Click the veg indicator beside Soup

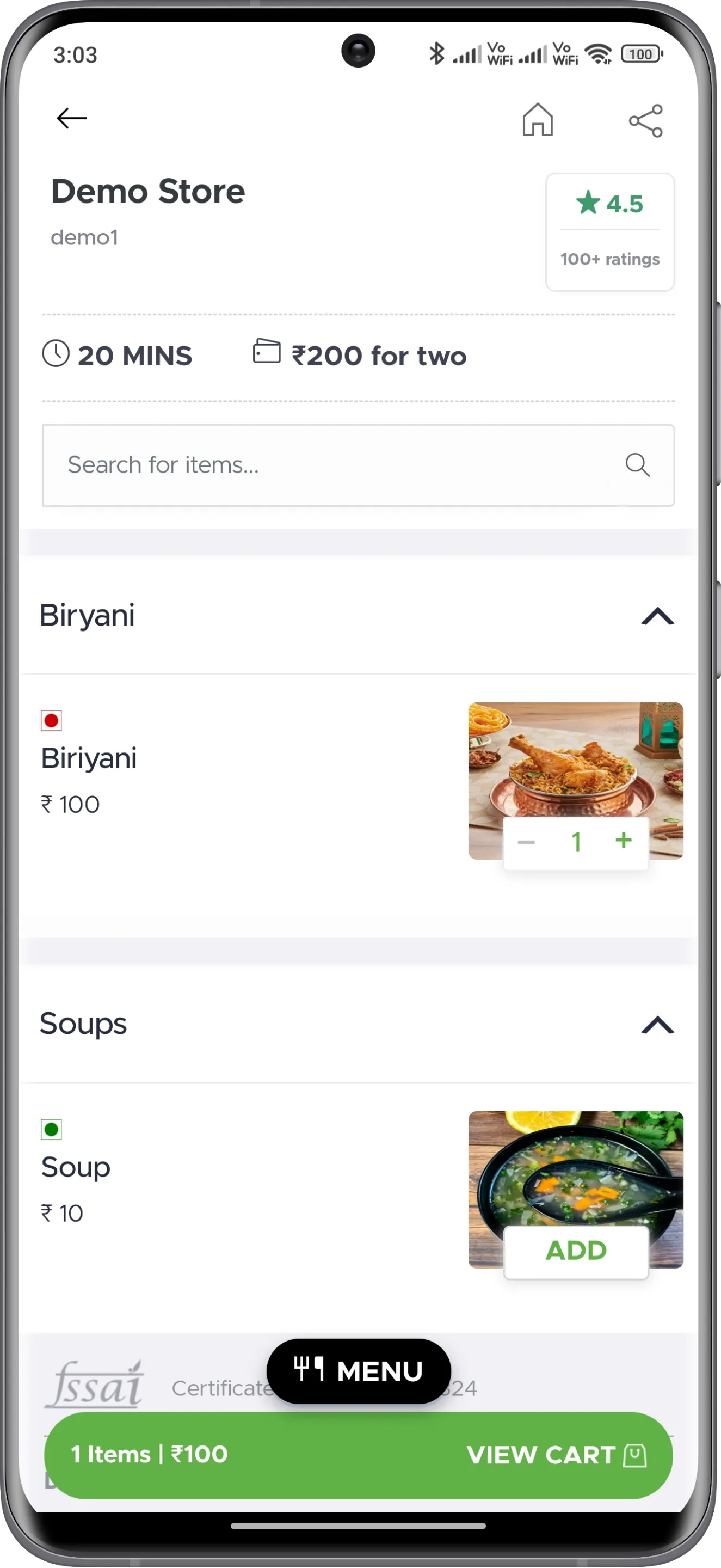[51, 1129]
